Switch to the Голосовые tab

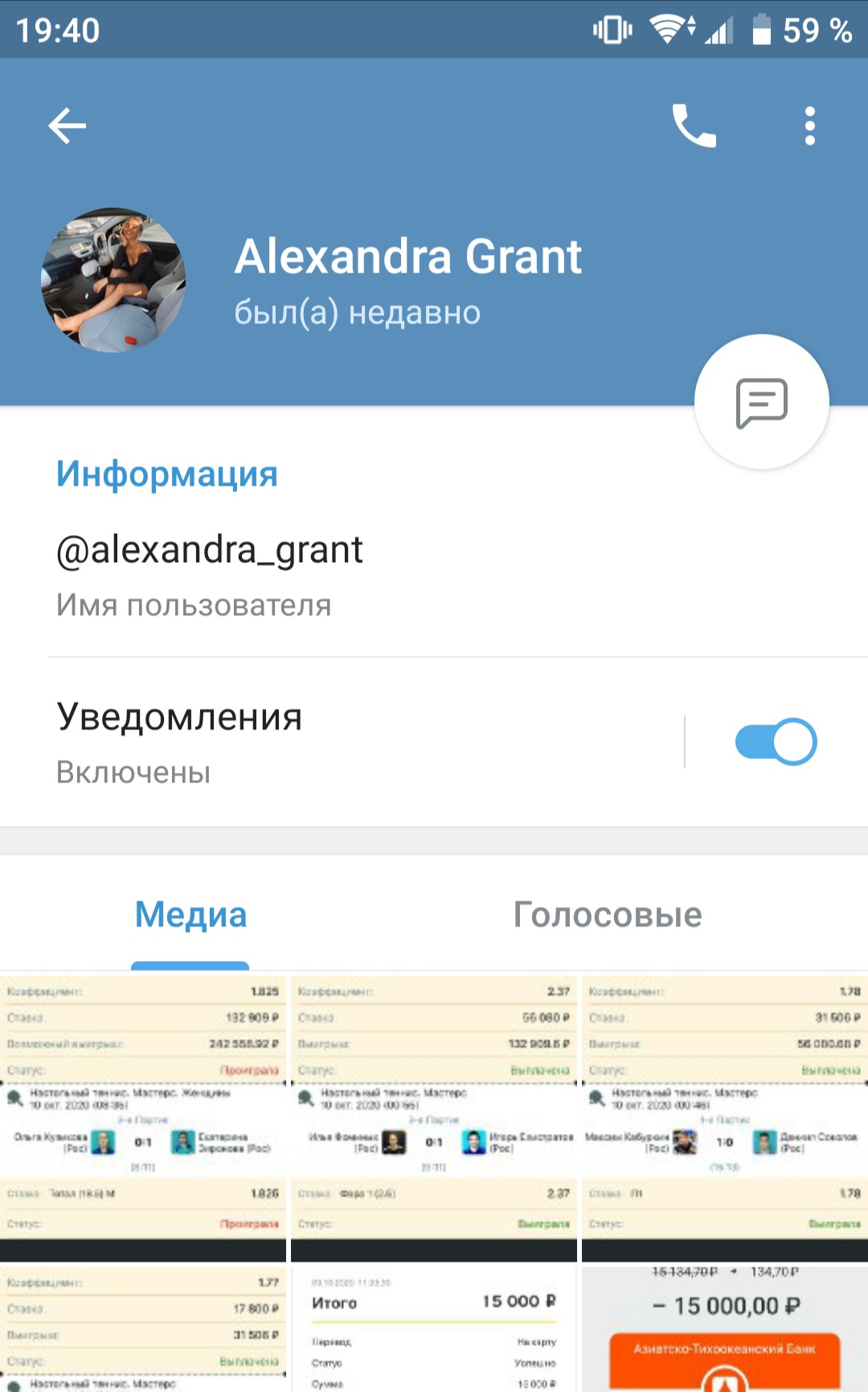pyautogui.click(x=608, y=914)
